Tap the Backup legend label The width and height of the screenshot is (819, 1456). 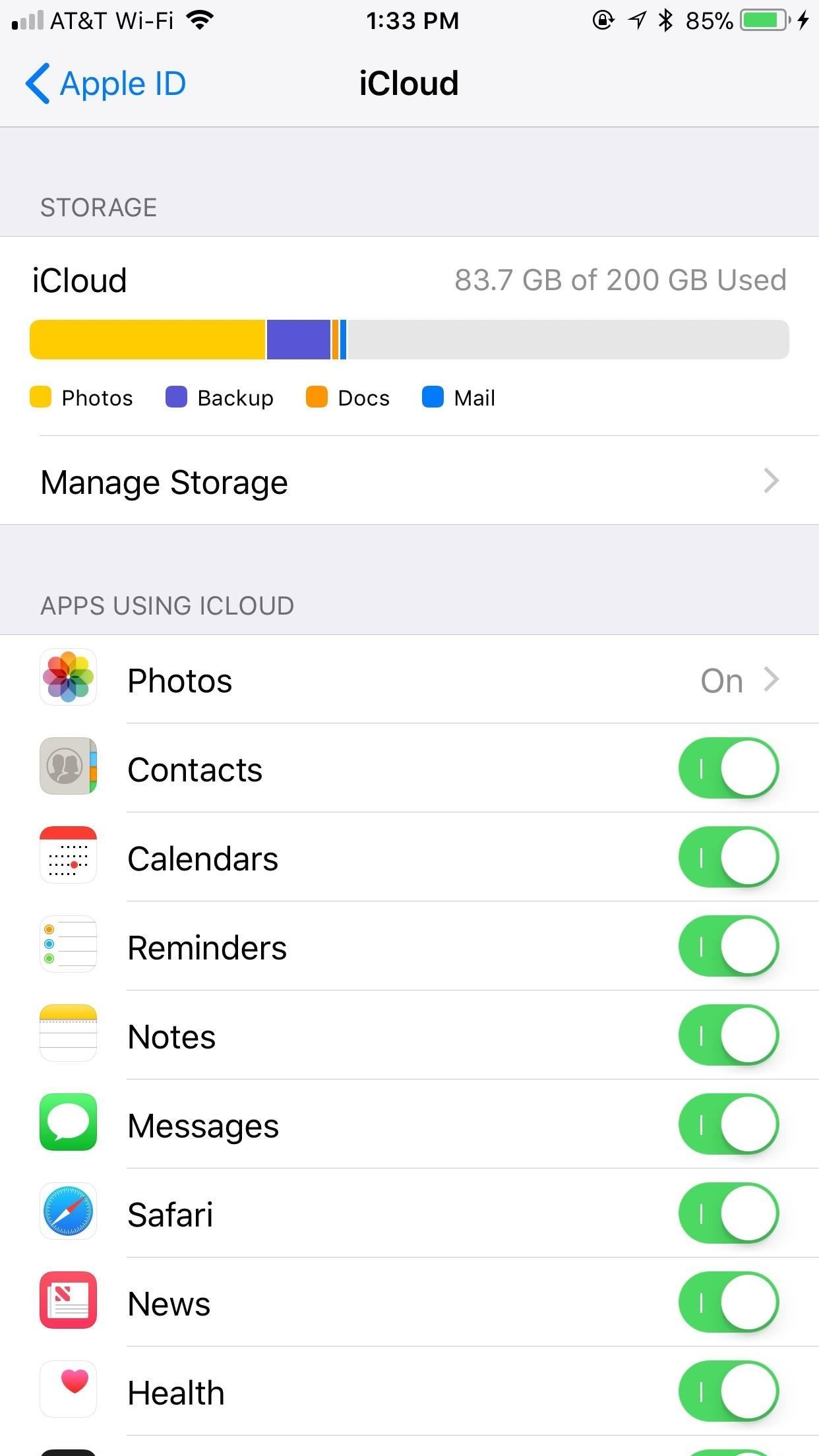(x=235, y=398)
